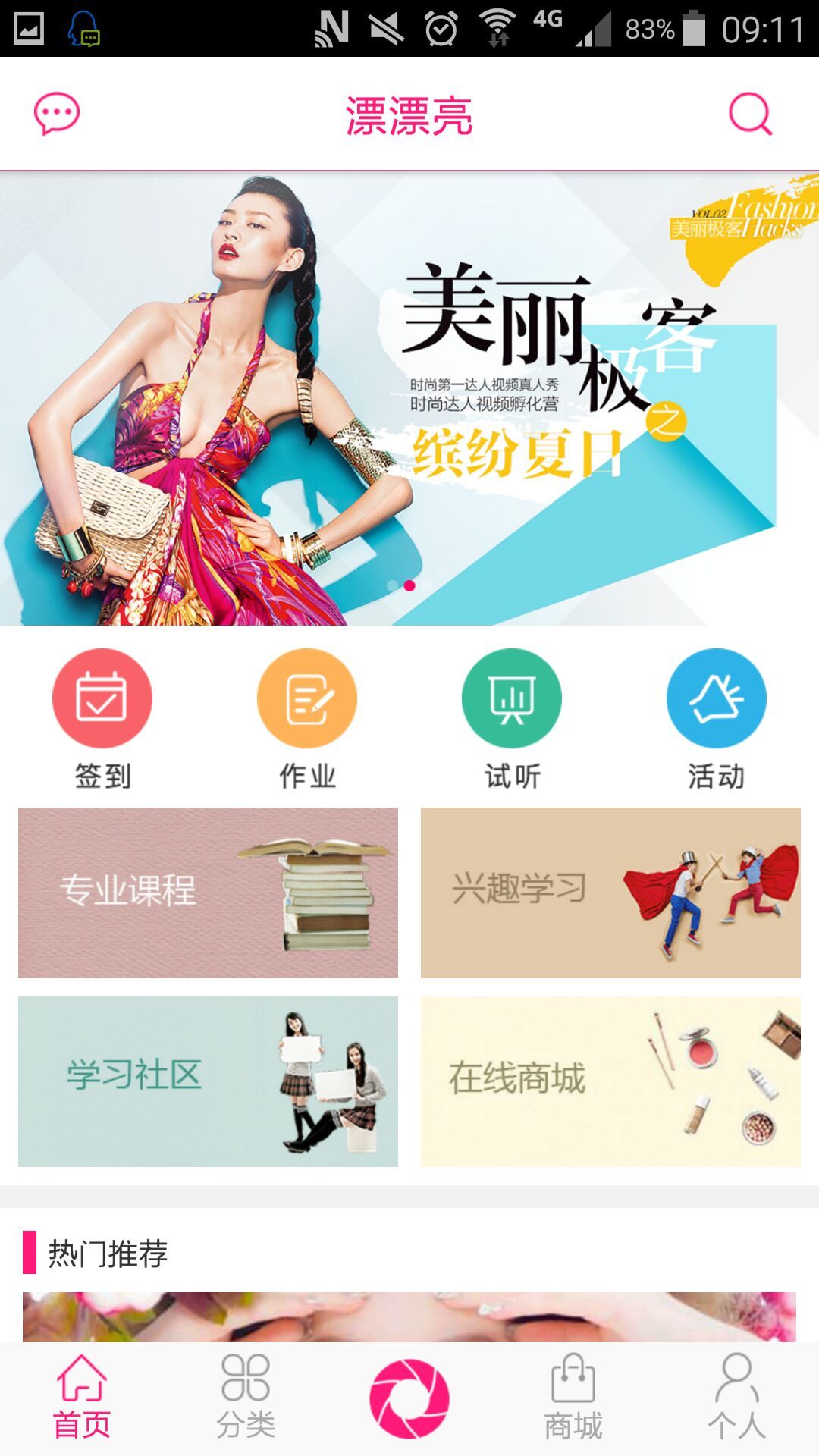Tap the pink camera shutter button
The height and width of the screenshot is (1456, 819).
tap(409, 1399)
